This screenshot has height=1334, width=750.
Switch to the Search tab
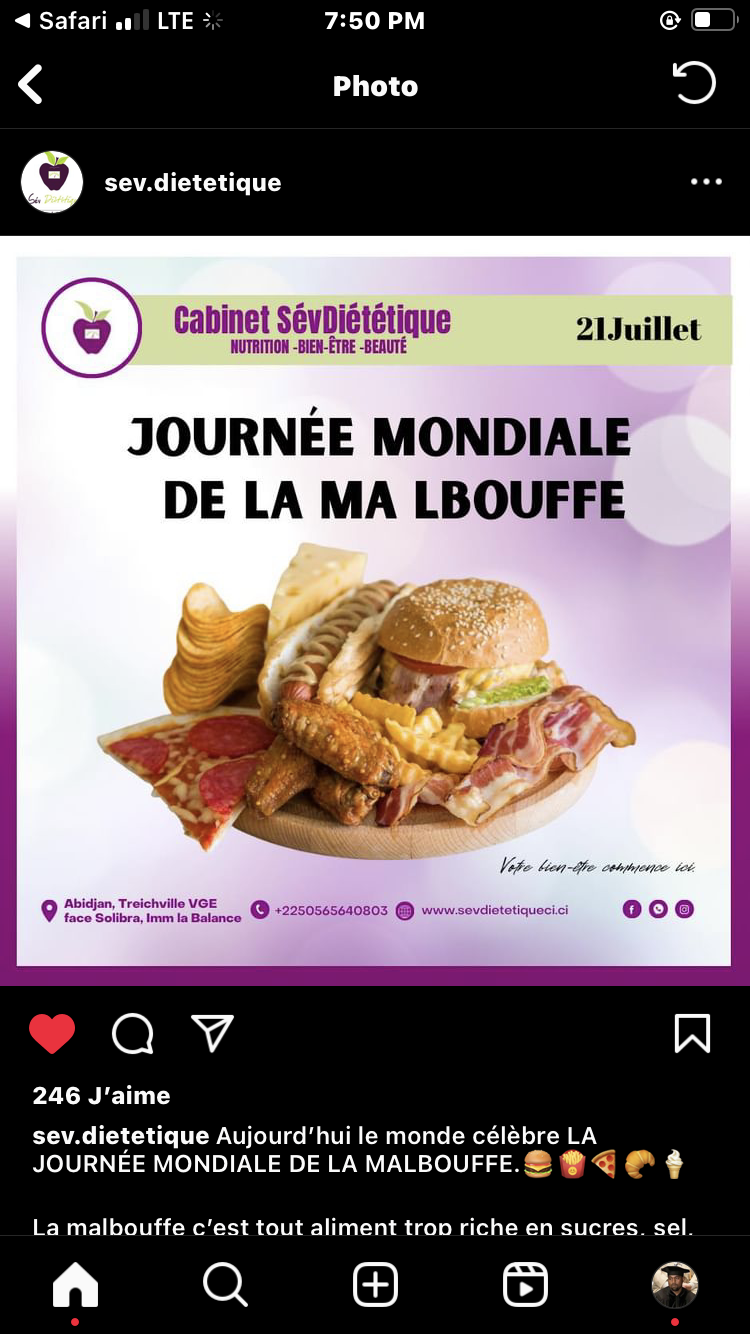[x=225, y=1284]
